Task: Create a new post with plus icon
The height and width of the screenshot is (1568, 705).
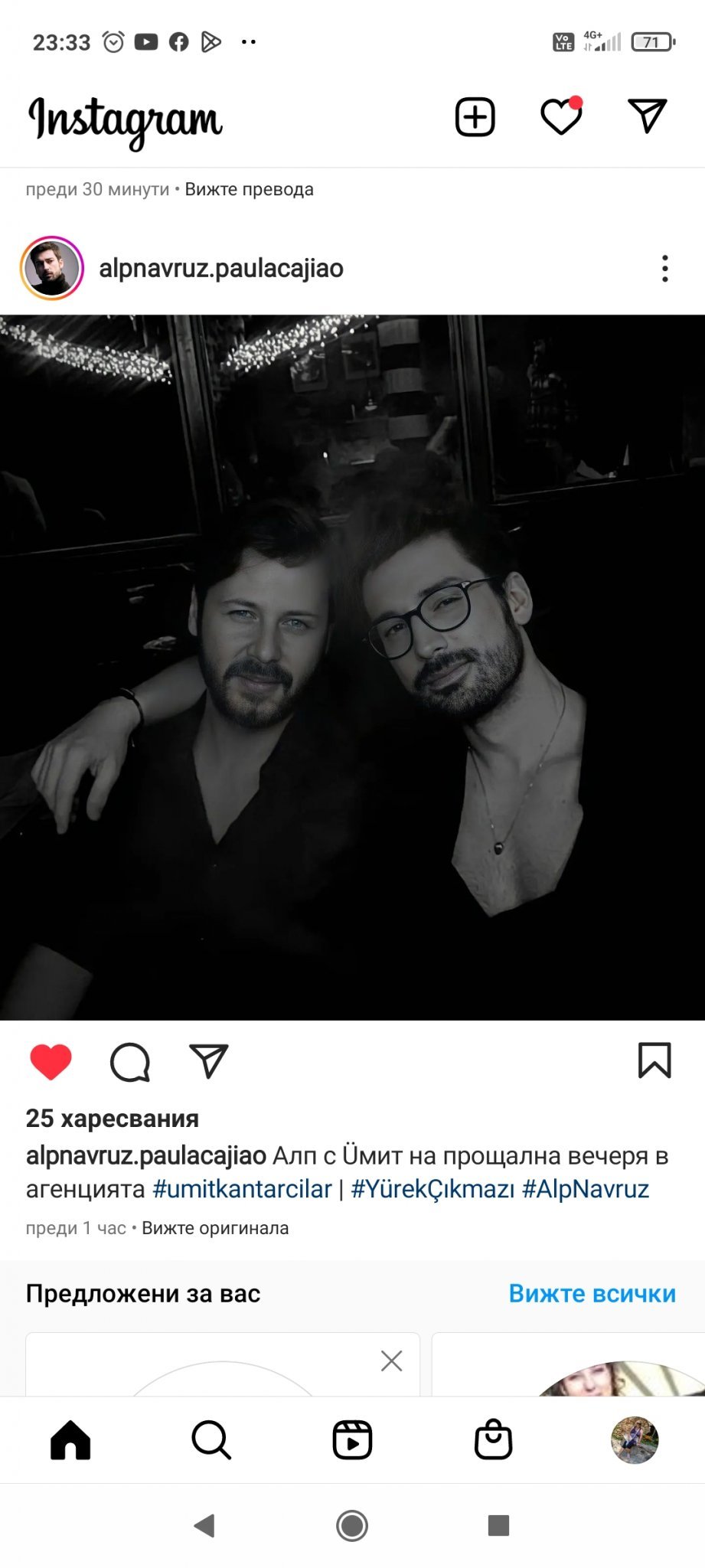Action: click(475, 117)
